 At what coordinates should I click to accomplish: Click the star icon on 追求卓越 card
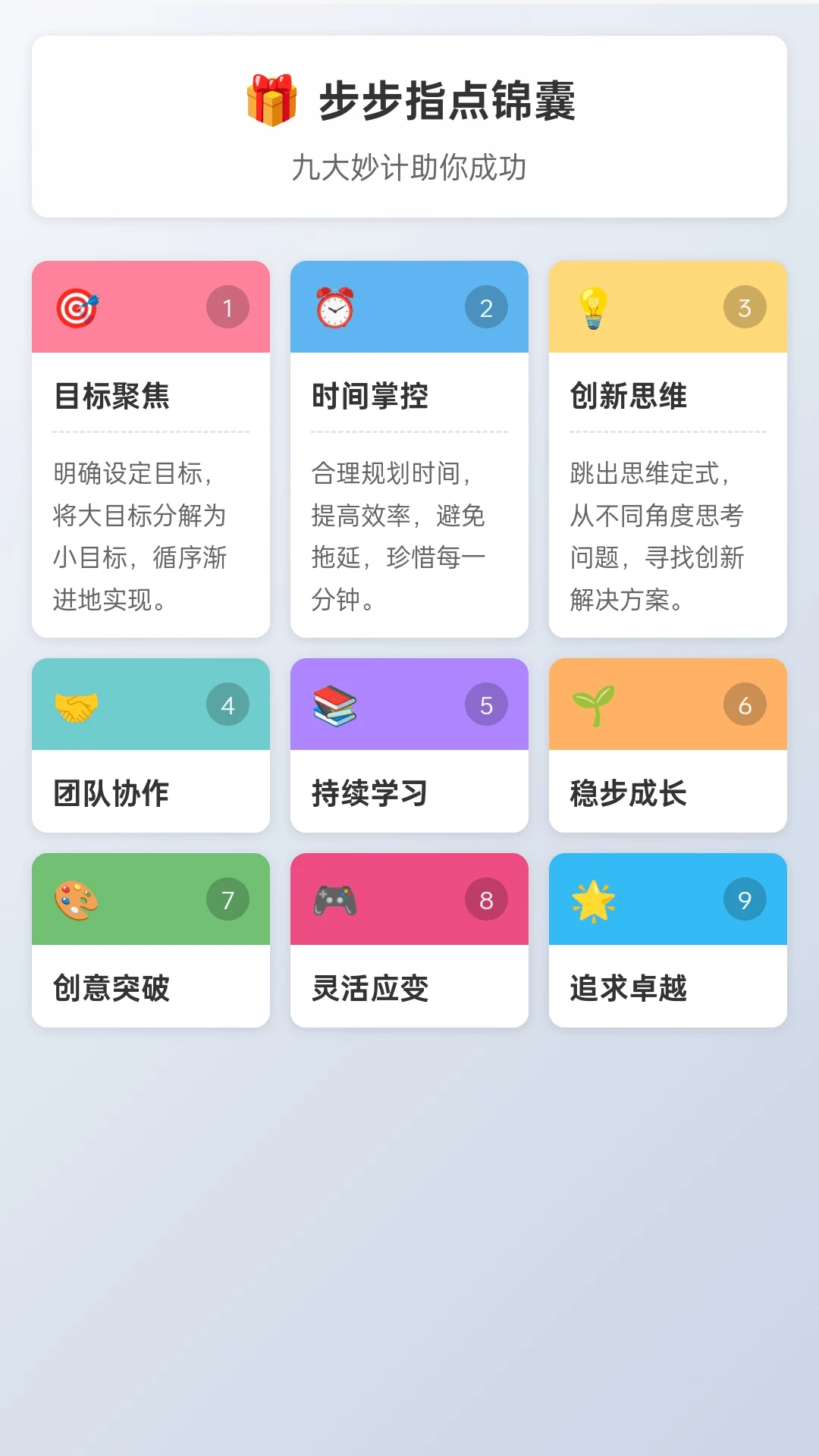pyautogui.click(x=592, y=899)
